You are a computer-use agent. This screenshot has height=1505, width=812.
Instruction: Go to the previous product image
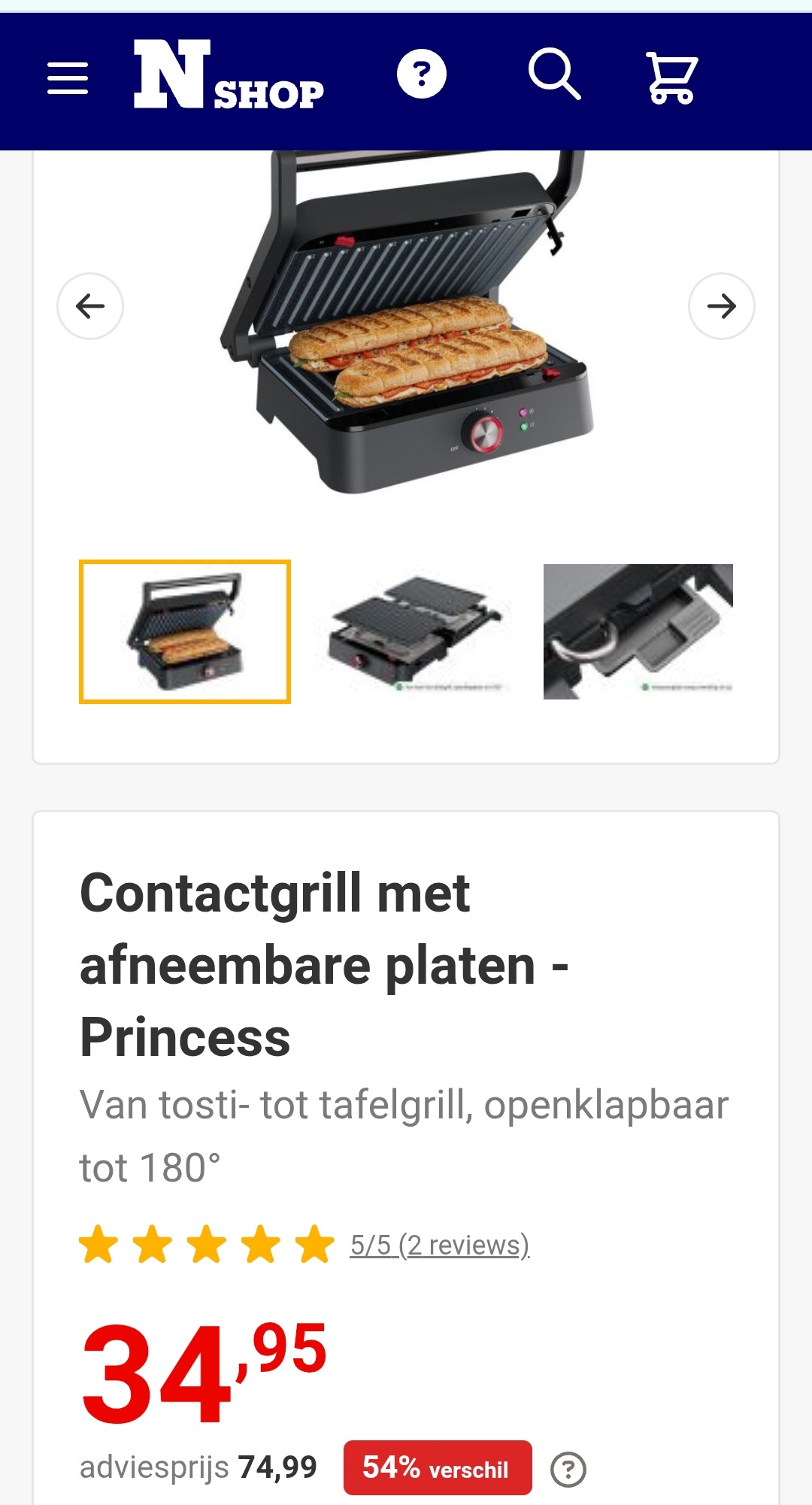89,306
